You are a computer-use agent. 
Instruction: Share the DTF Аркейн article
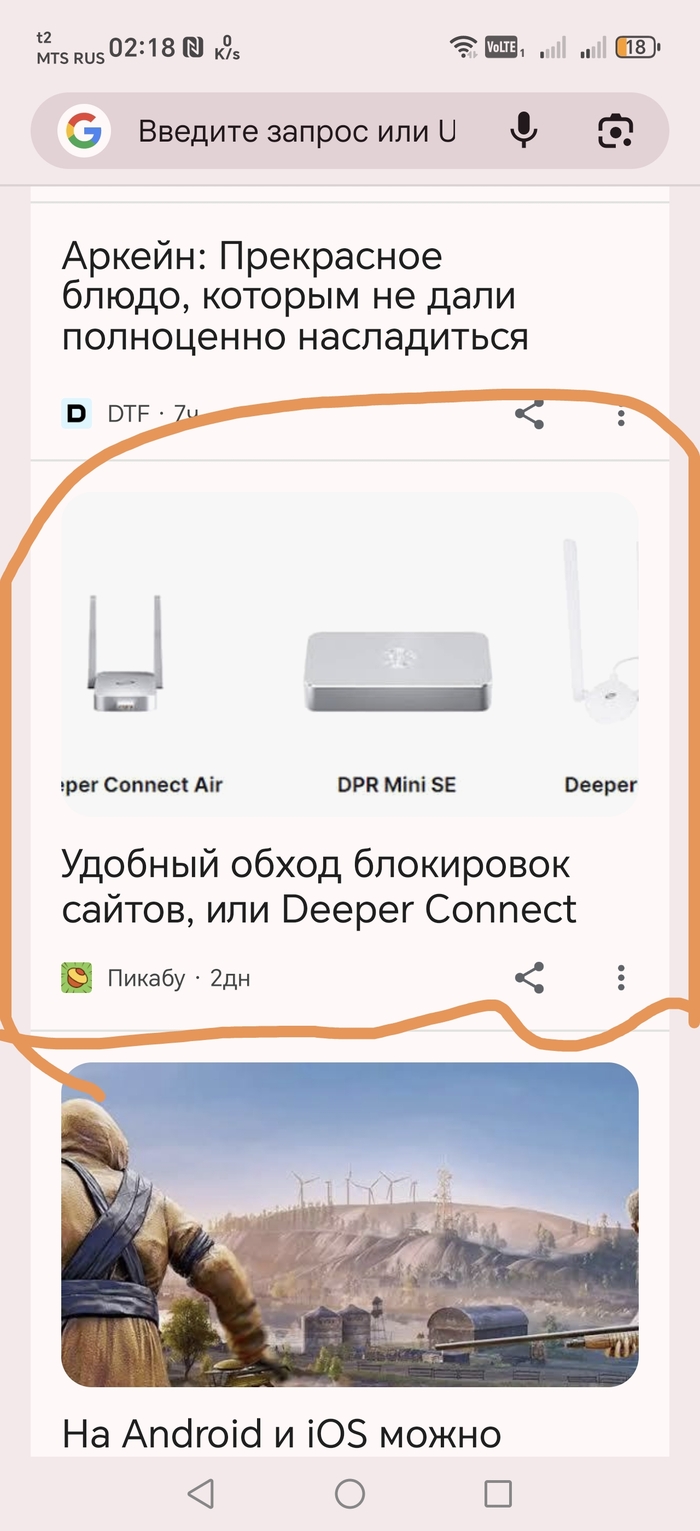tap(529, 415)
